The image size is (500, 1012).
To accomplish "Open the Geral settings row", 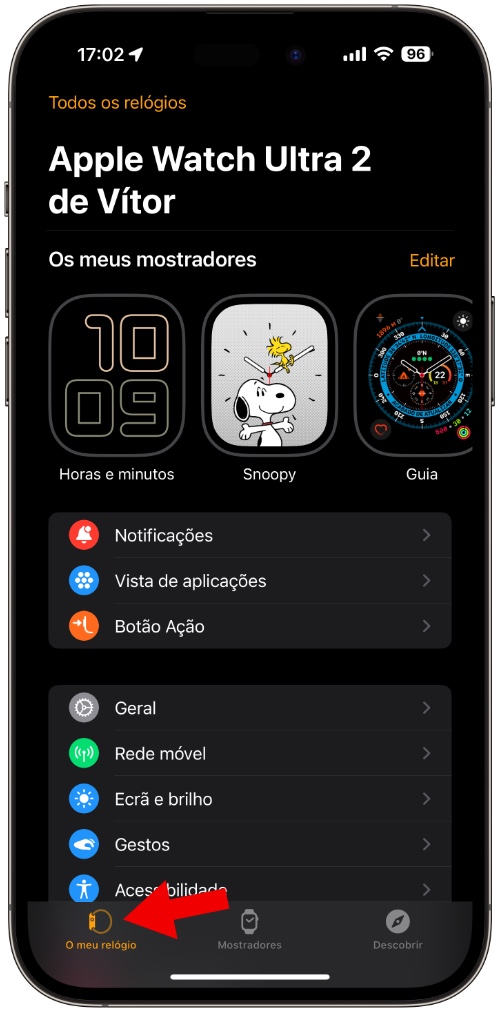I will point(250,708).
